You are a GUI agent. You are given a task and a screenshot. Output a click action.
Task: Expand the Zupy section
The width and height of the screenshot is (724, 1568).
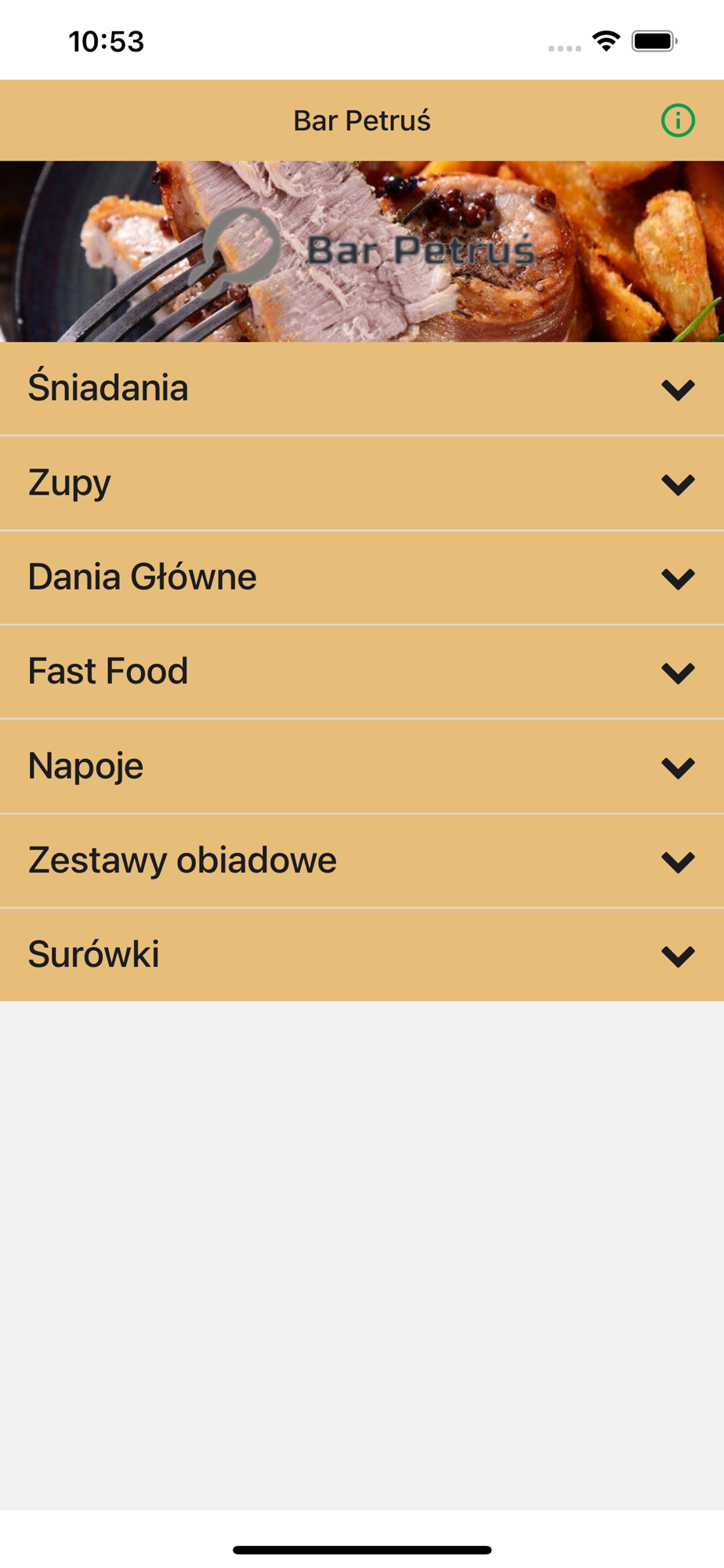(x=362, y=483)
